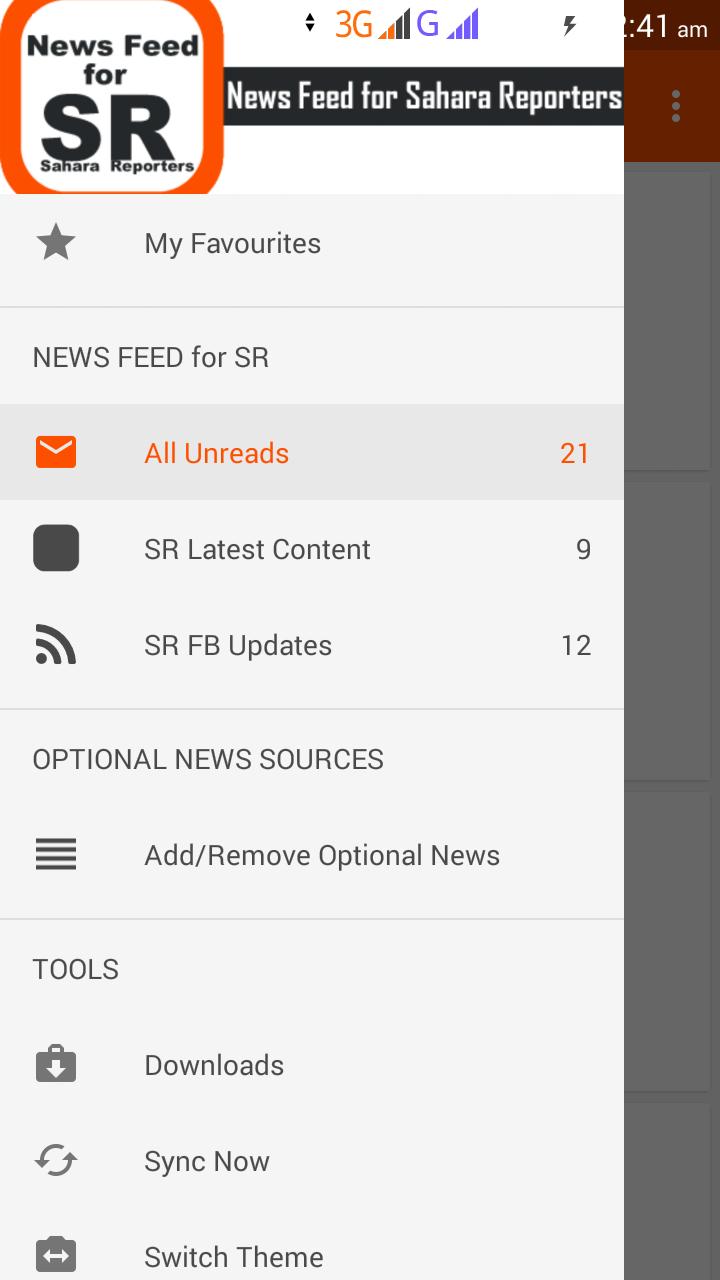Screen dimensions: 720x1280
Task: Open the SR Latest Content feed
Action: click(257, 548)
